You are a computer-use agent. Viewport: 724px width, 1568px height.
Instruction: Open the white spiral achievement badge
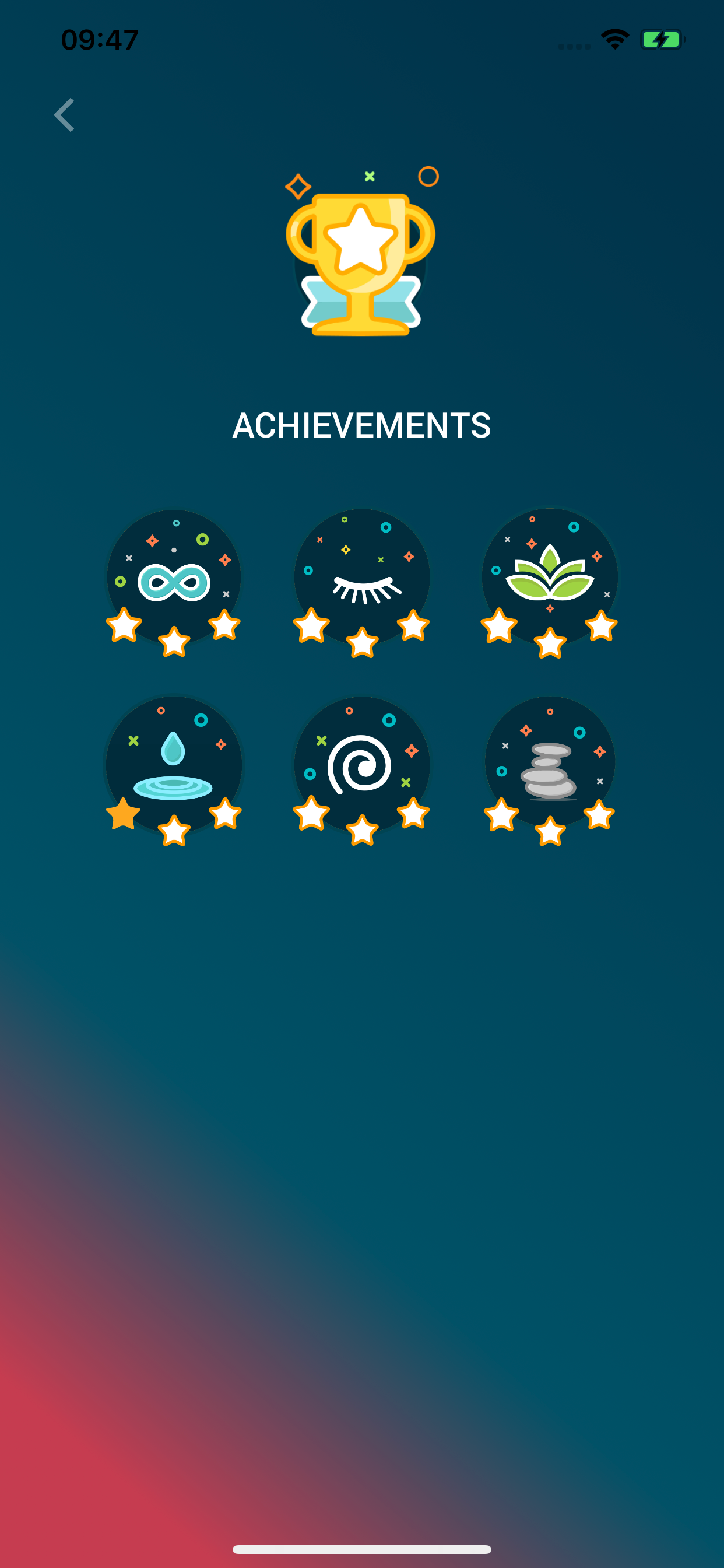click(362, 766)
